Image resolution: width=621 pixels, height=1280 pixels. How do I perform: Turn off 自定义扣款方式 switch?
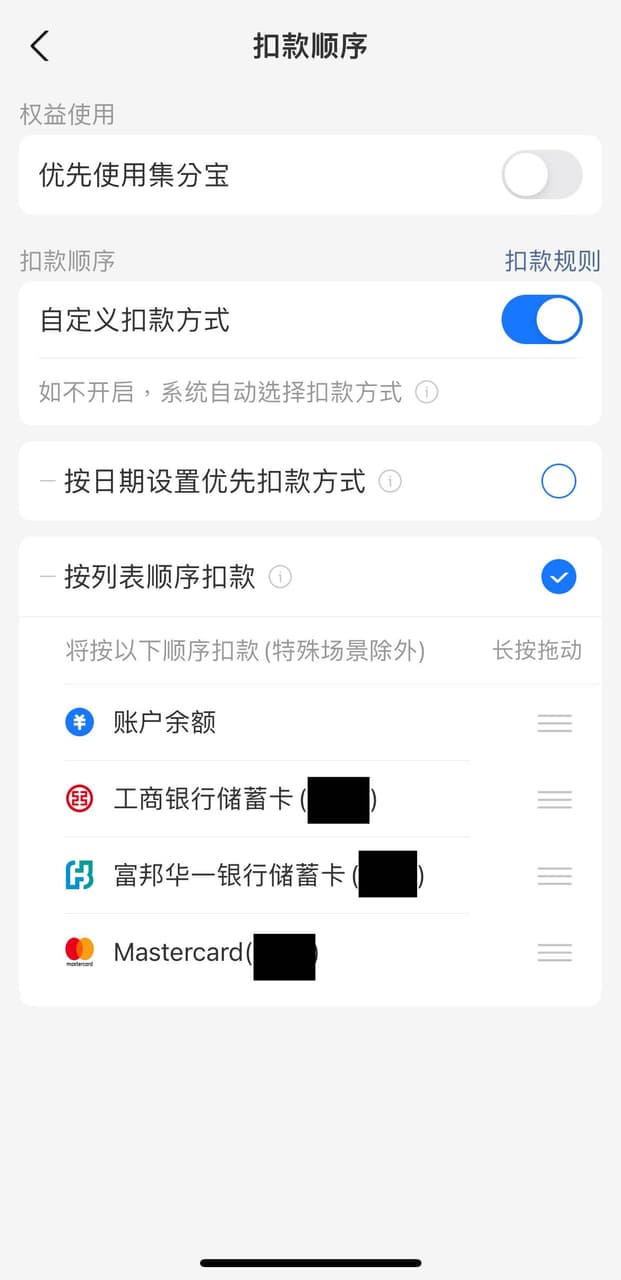(x=541, y=320)
